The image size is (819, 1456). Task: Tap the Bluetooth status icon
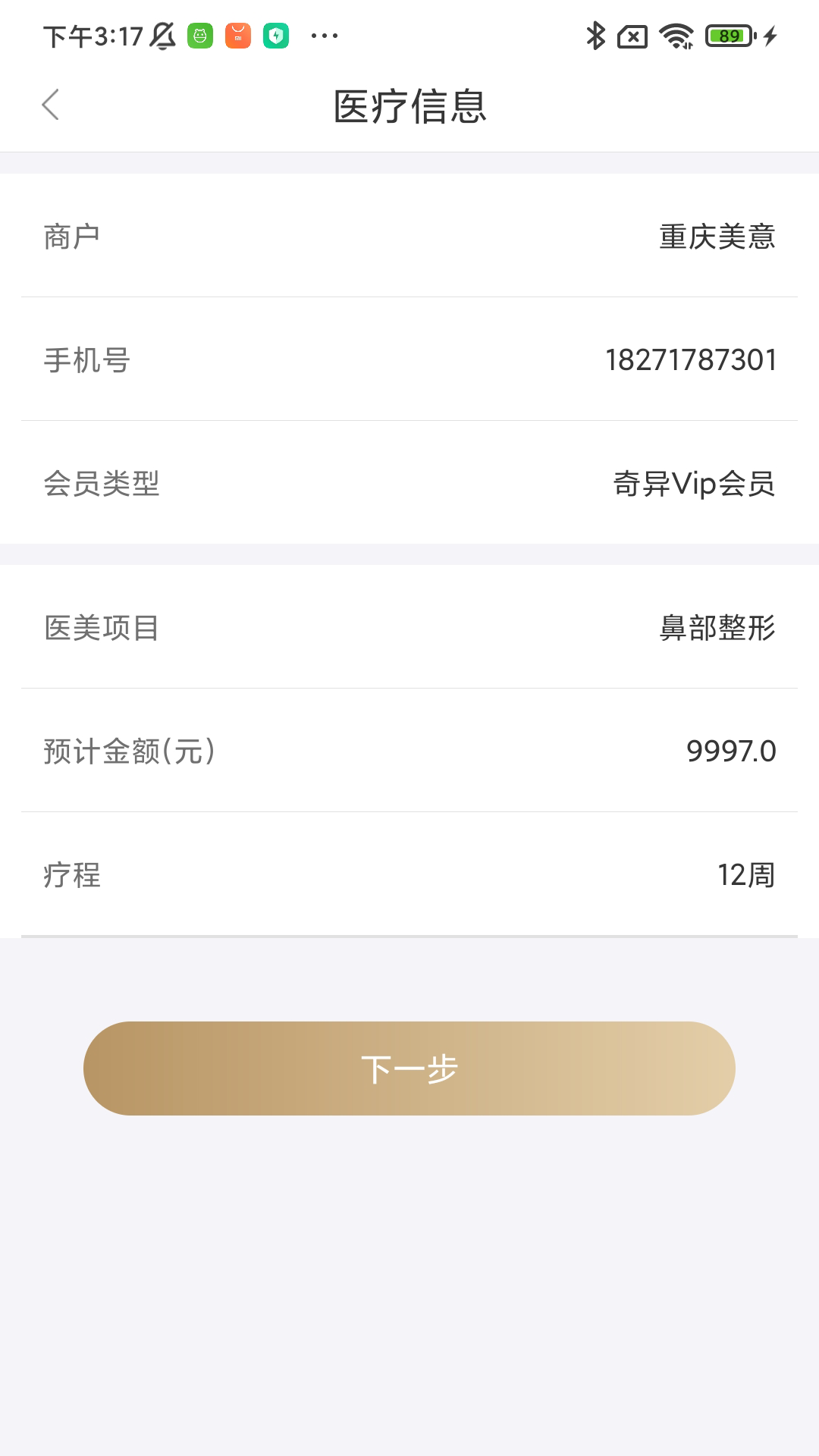point(595,33)
